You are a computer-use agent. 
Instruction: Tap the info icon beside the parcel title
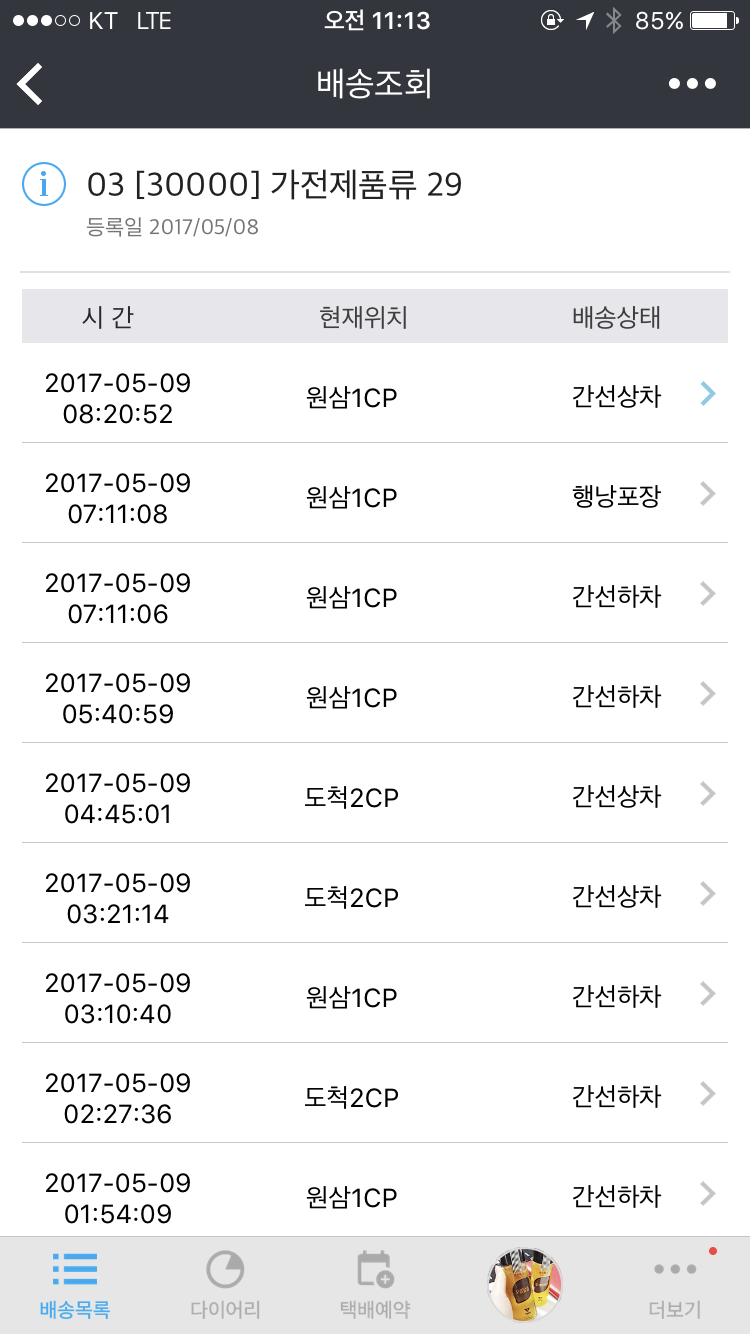click(44, 185)
